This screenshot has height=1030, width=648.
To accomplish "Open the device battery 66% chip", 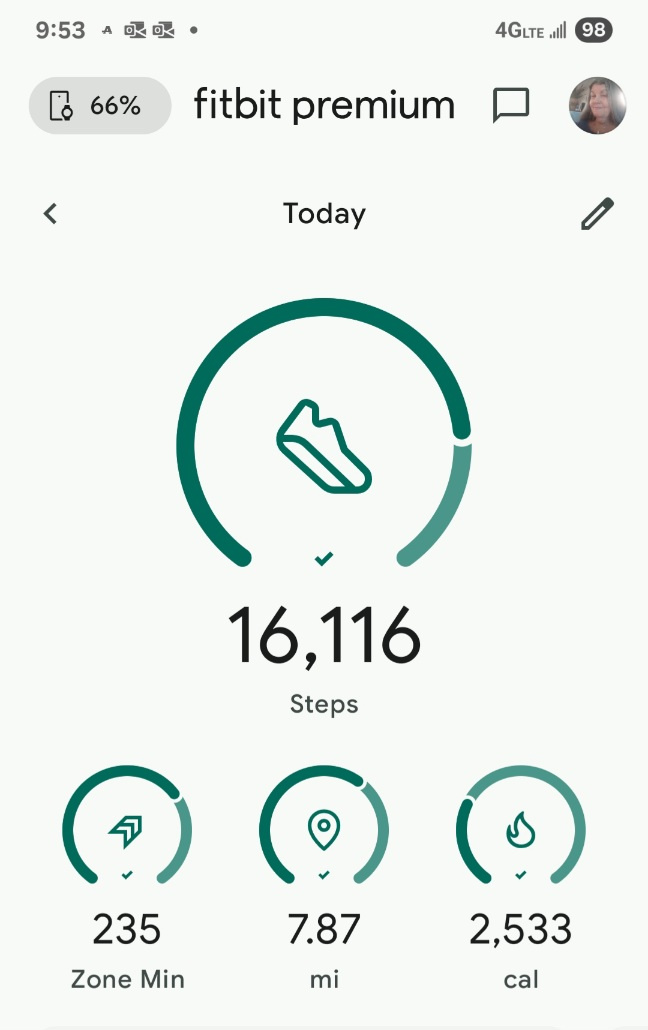I will pos(99,105).
